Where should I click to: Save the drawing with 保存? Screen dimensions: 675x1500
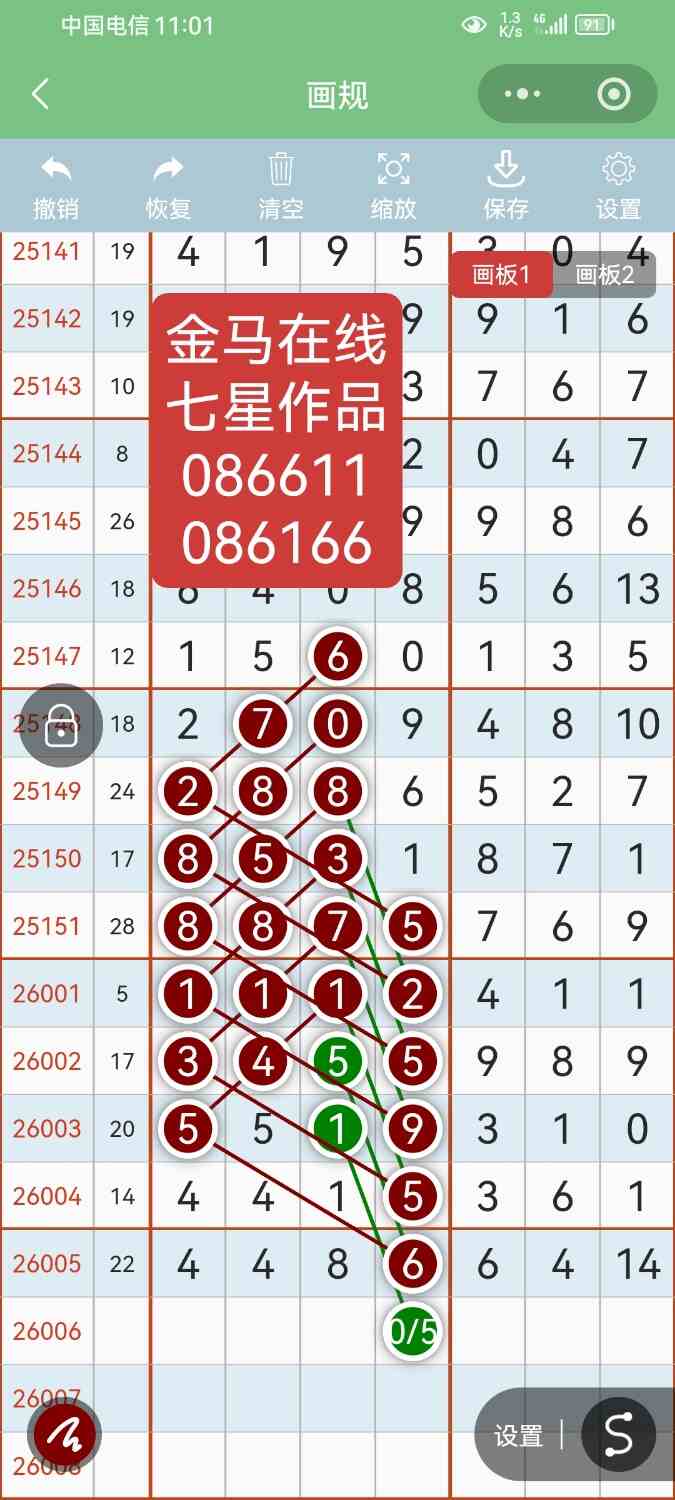[x=506, y=186]
